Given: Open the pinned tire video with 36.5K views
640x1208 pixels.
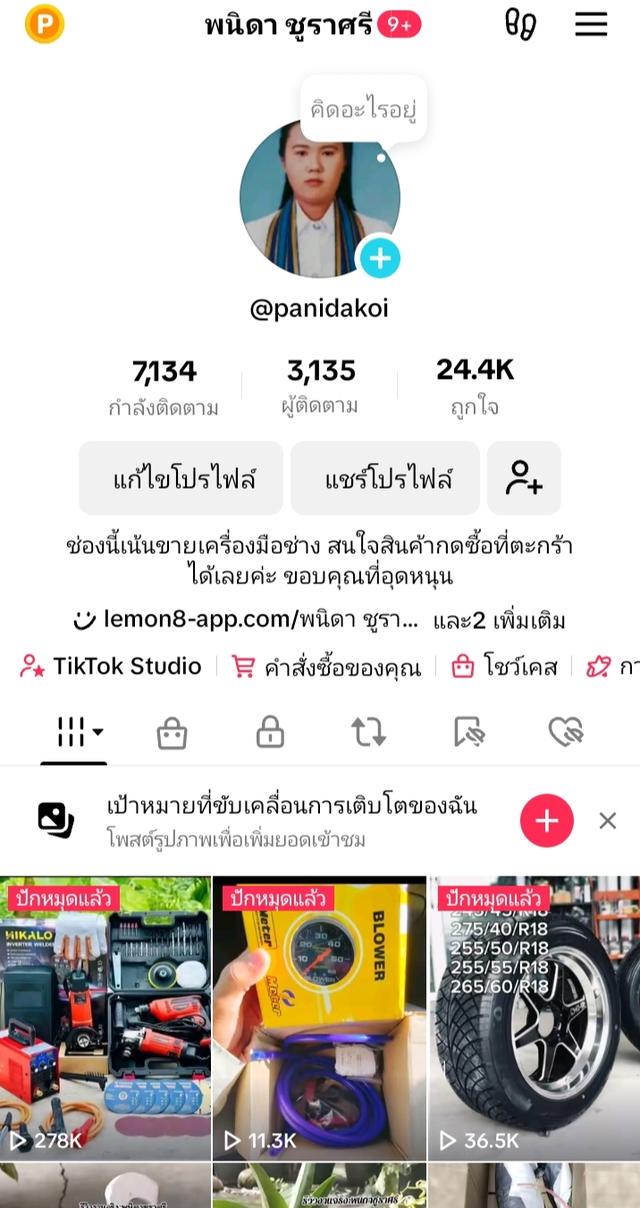Looking at the screenshot, I should pos(534,1018).
